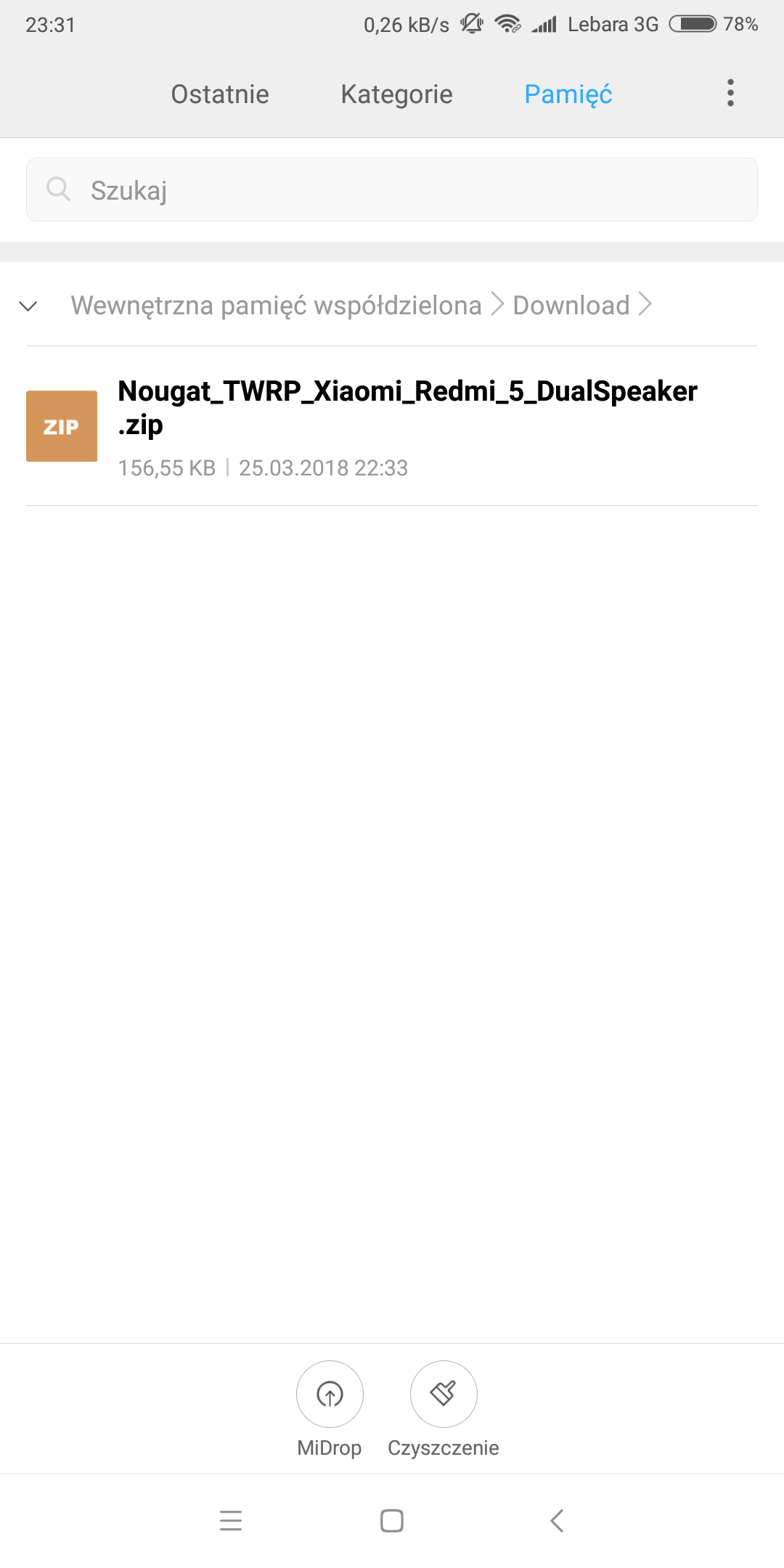This screenshot has height=1568, width=784.
Task: Open recent apps from navigation bar
Action: [x=231, y=1520]
